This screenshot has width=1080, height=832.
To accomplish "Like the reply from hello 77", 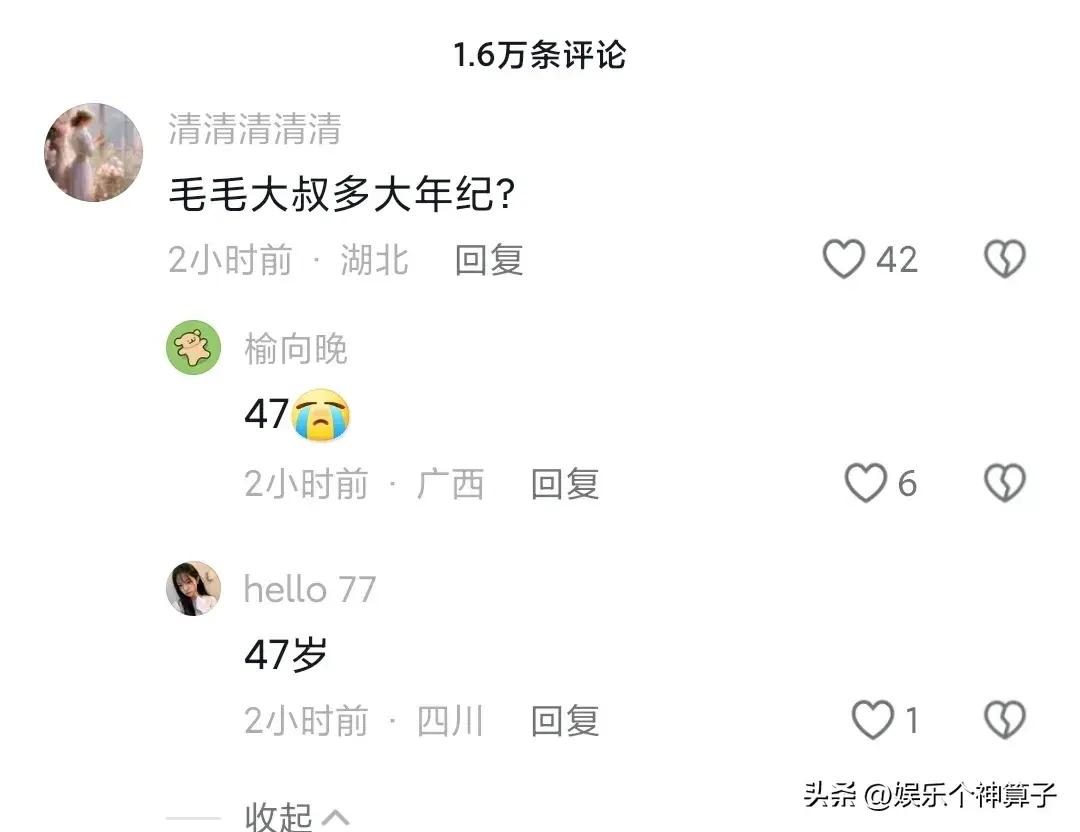I will coord(873,720).
